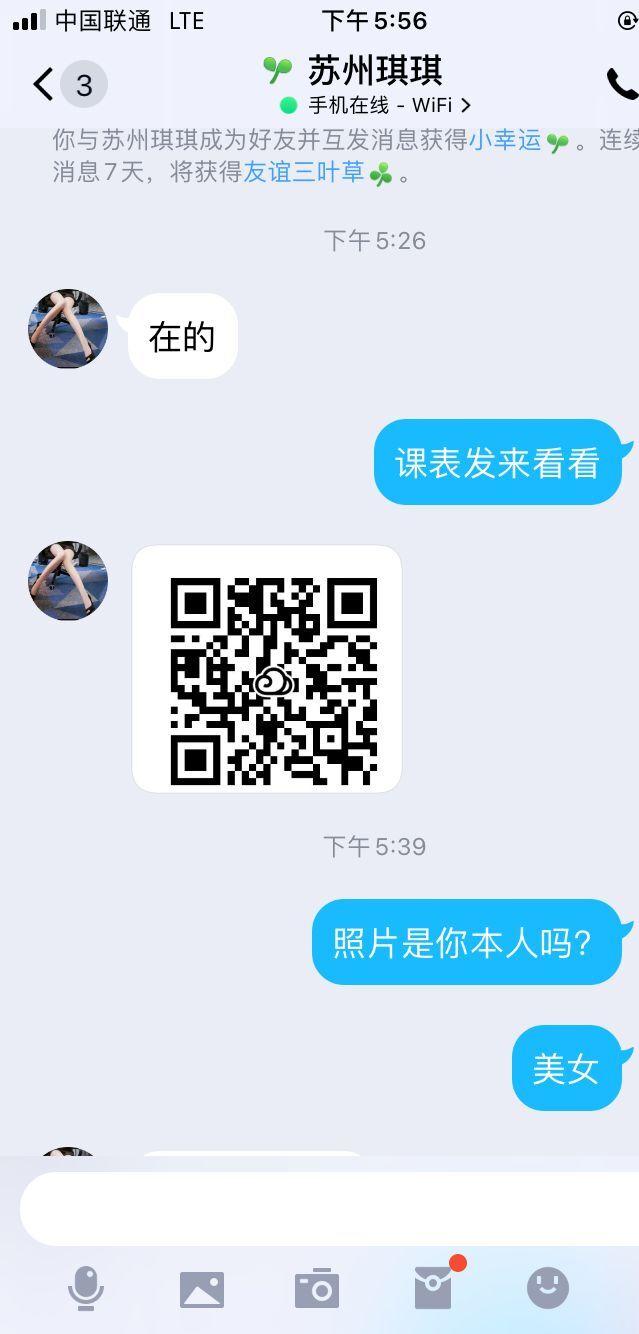The height and width of the screenshot is (1334, 639).
Task: Record a voice message with the microphone
Action: [x=86, y=1288]
